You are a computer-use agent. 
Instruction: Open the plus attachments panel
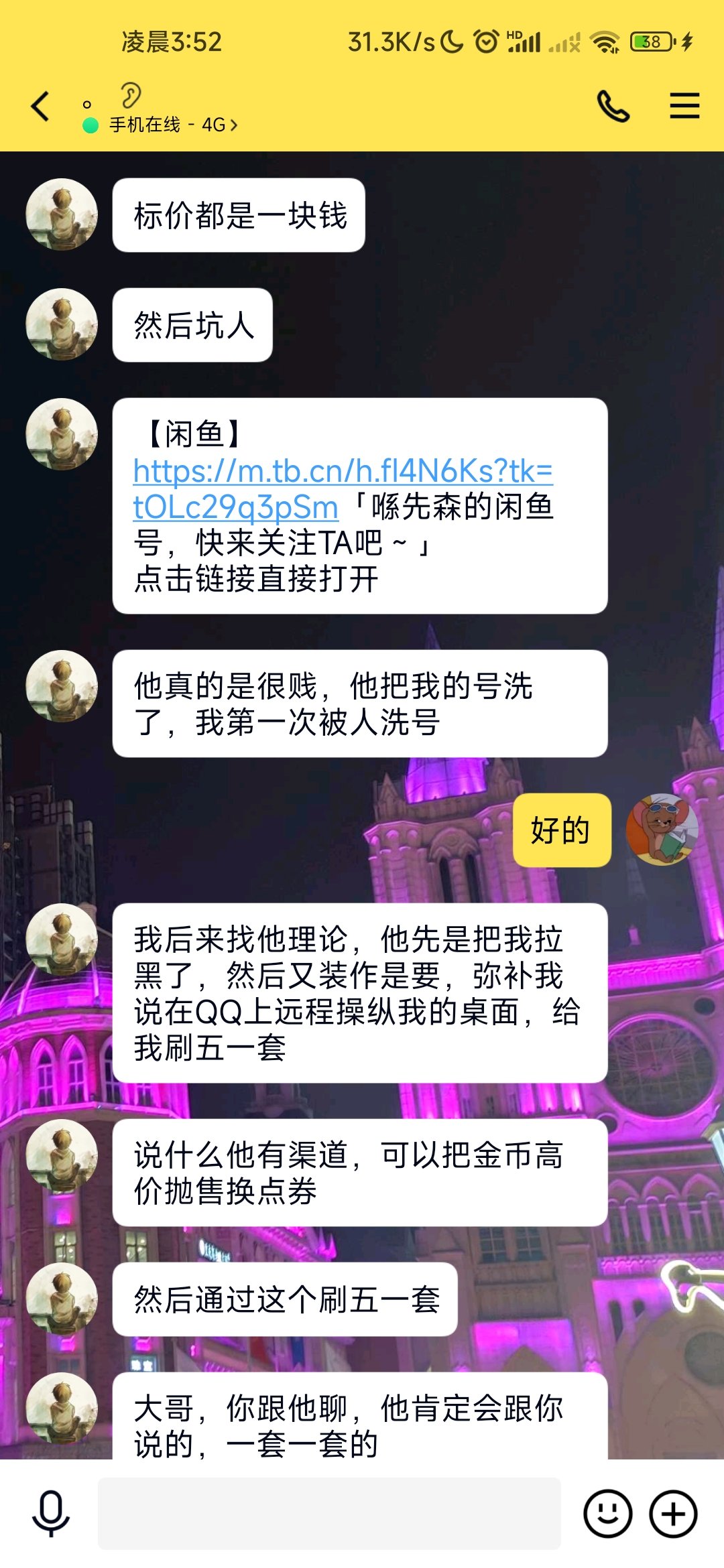pyautogui.click(x=674, y=1514)
